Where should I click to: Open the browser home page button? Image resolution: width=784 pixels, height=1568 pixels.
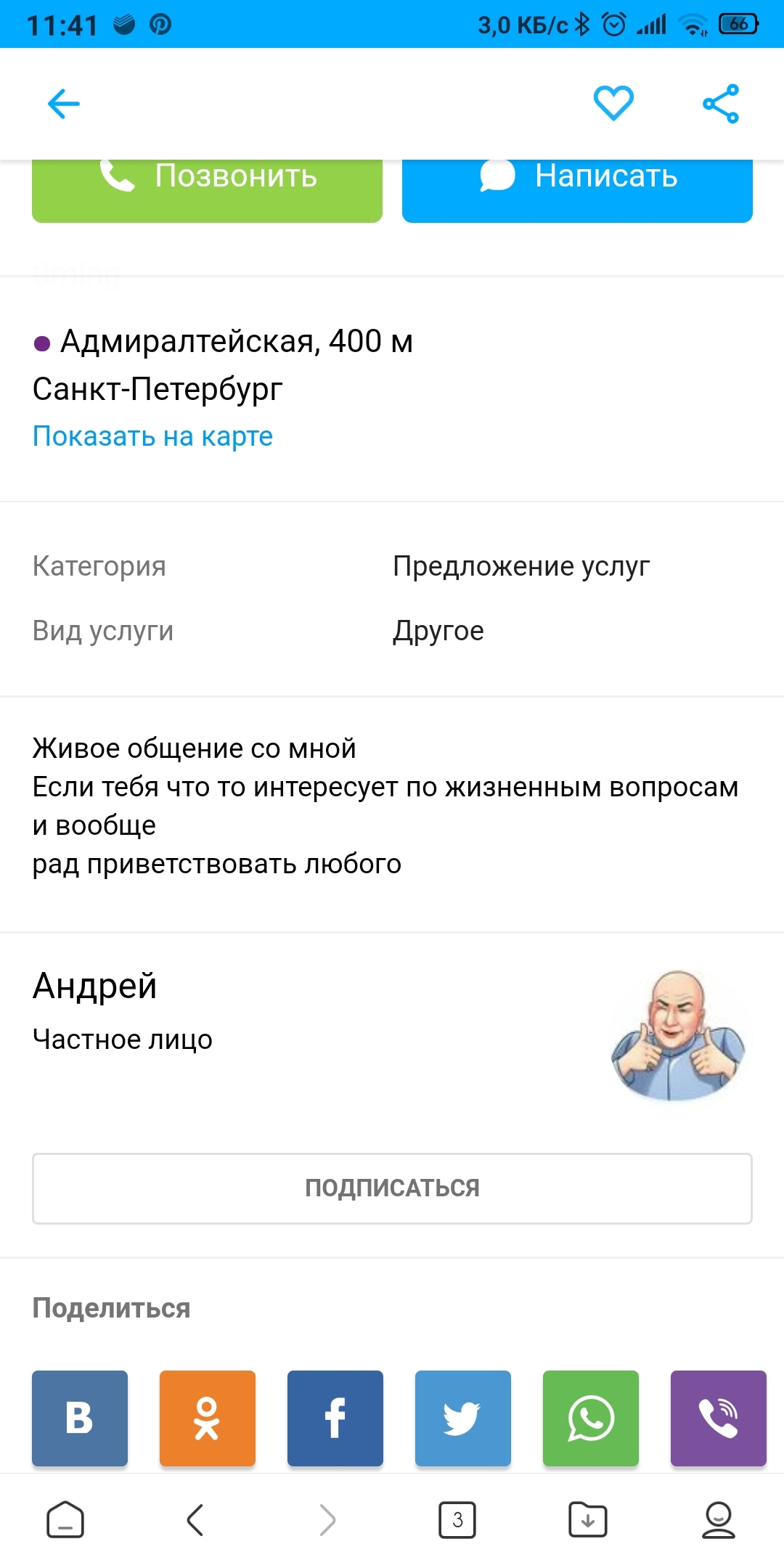click(x=65, y=1519)
